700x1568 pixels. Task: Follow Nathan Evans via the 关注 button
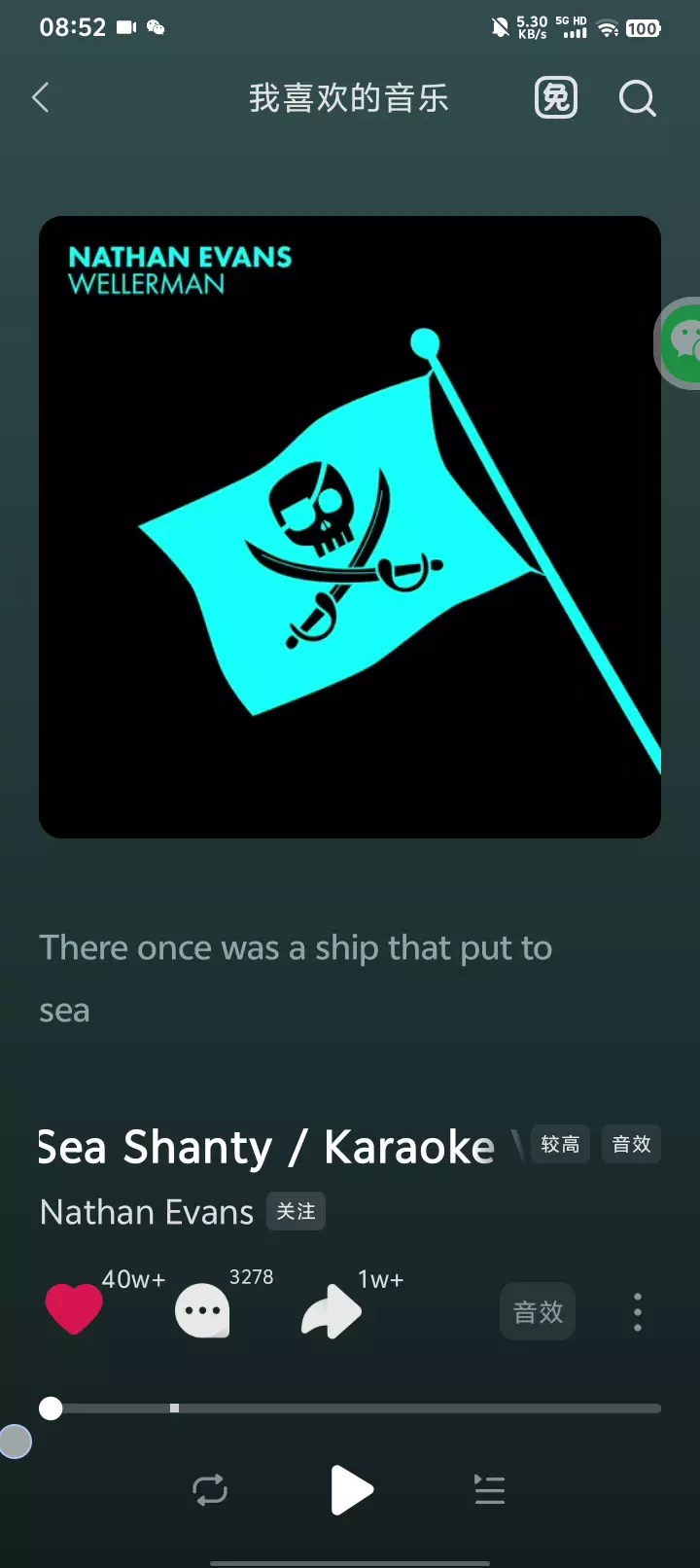coord(296,1211)
